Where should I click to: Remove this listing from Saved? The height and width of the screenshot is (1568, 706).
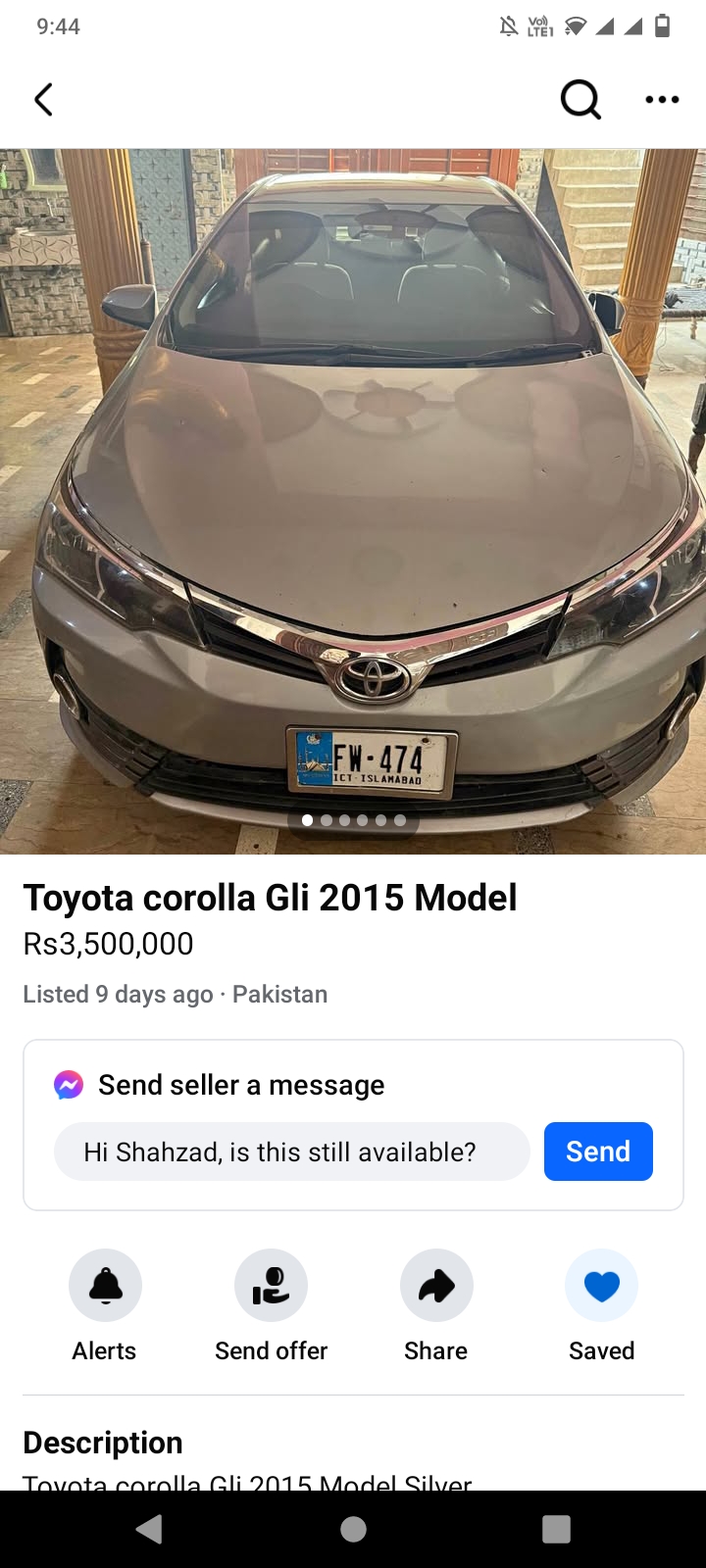pyautogui.click(x=601, y=1286)
